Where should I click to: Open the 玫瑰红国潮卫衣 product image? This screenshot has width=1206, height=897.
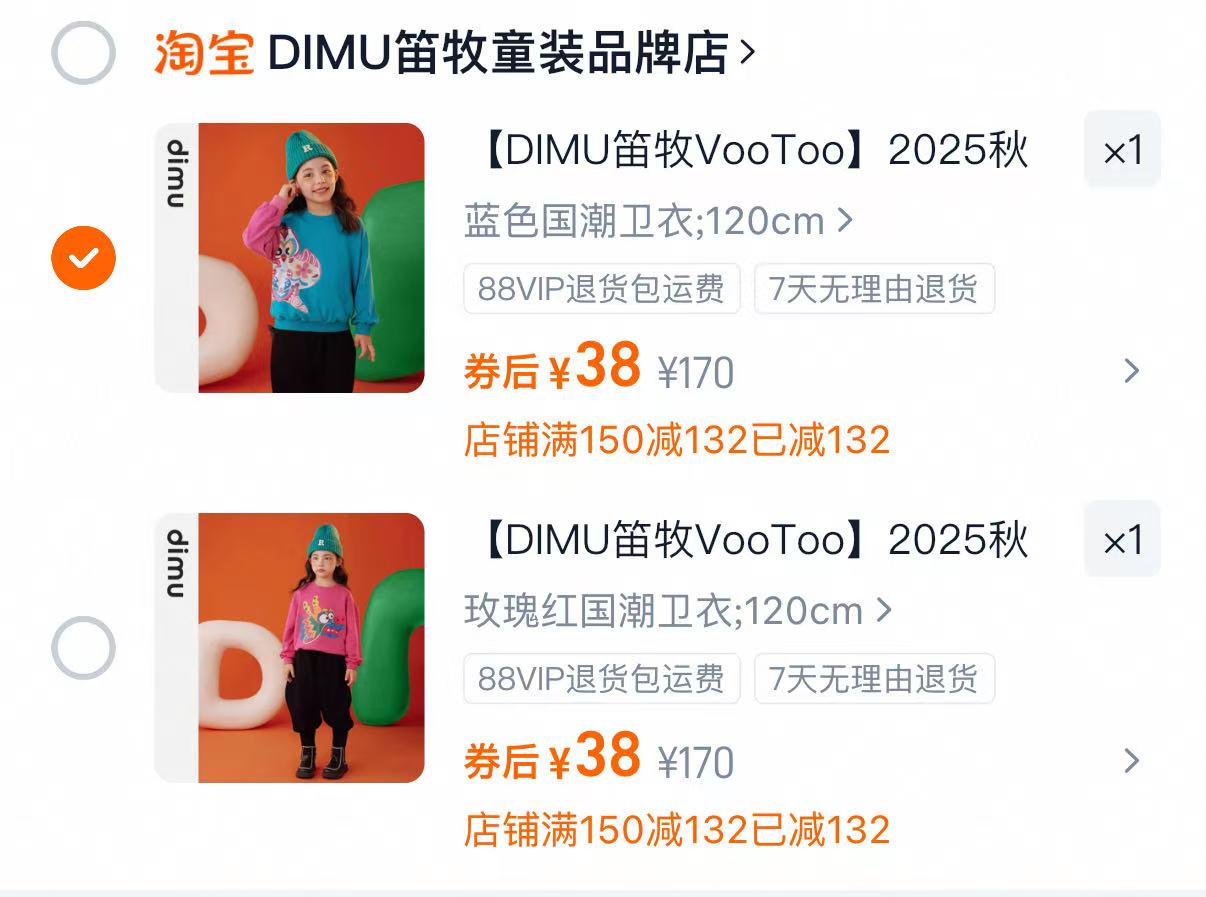290,648
